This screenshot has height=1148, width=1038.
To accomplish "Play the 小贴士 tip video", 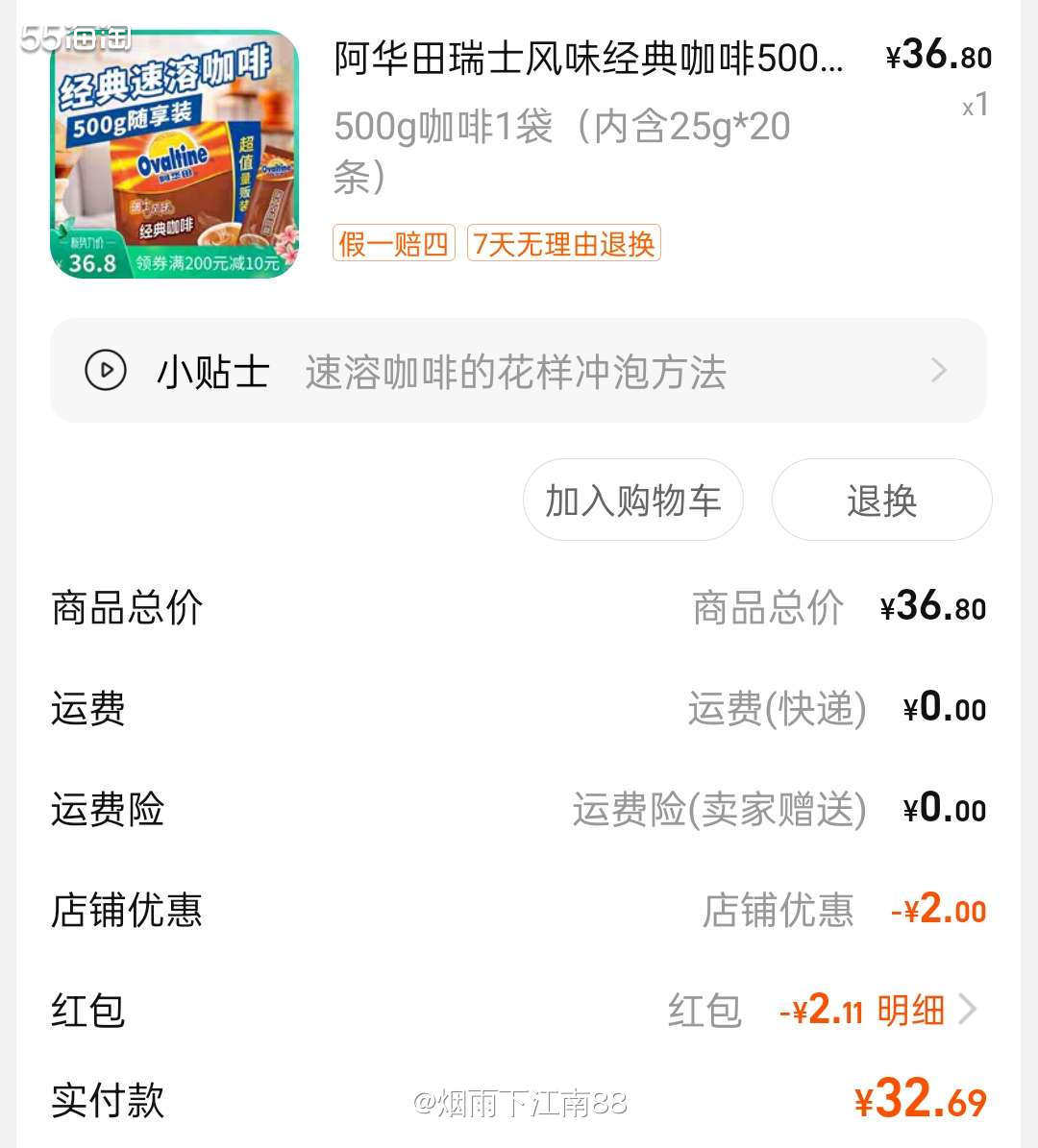I will (x=106, y=371).
